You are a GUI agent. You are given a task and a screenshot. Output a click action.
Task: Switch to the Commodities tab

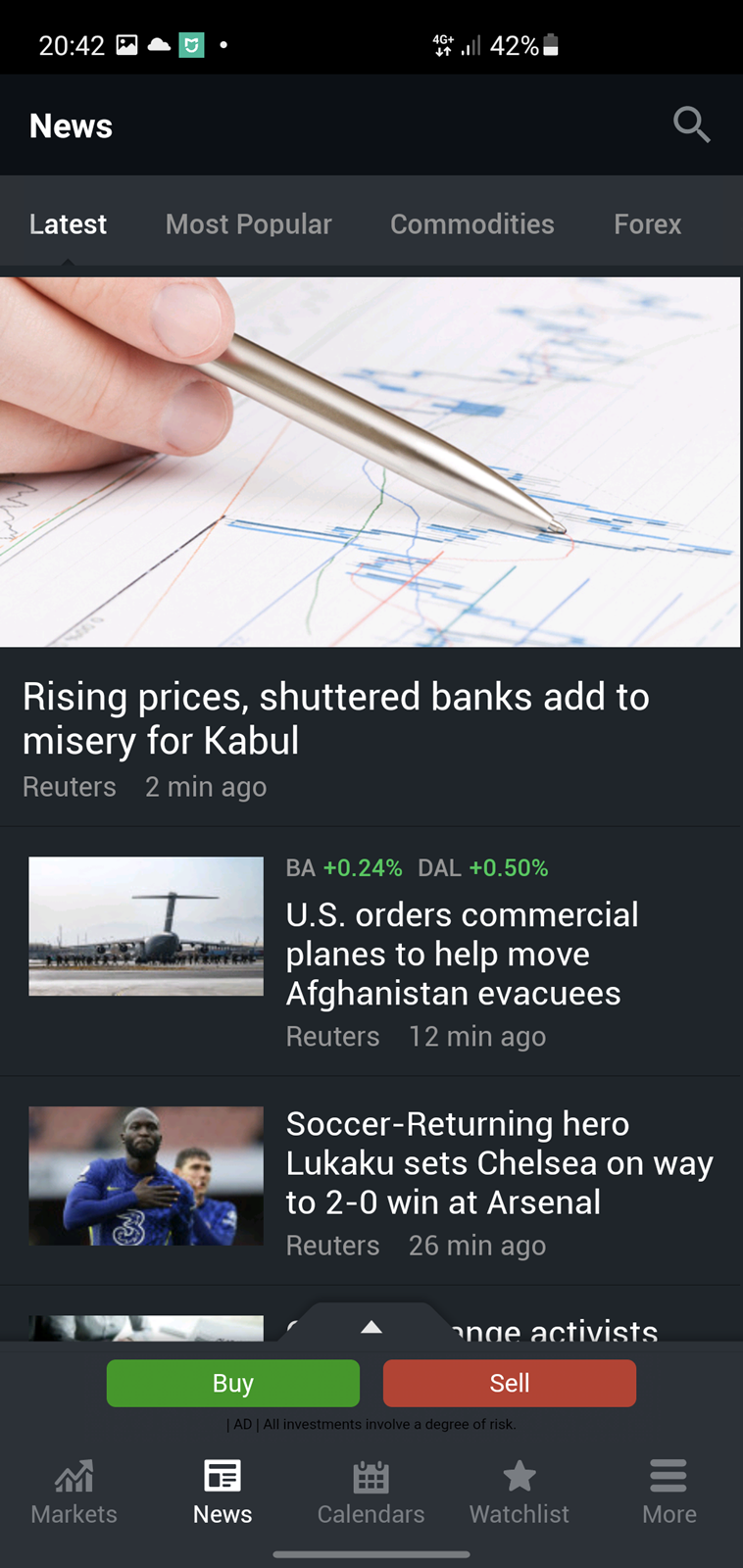[x=472, y=224]
